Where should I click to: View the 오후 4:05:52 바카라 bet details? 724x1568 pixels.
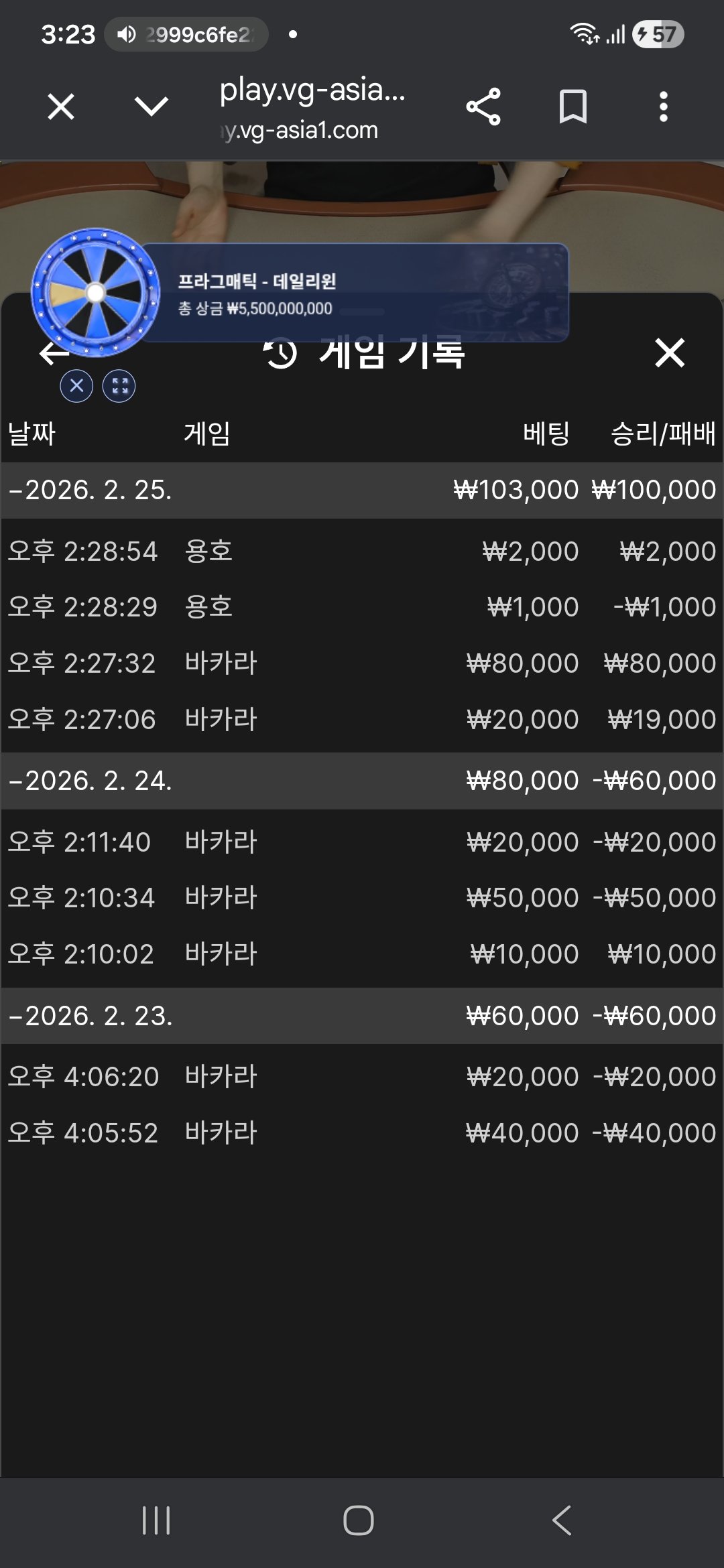click(x=362, y=1133)
